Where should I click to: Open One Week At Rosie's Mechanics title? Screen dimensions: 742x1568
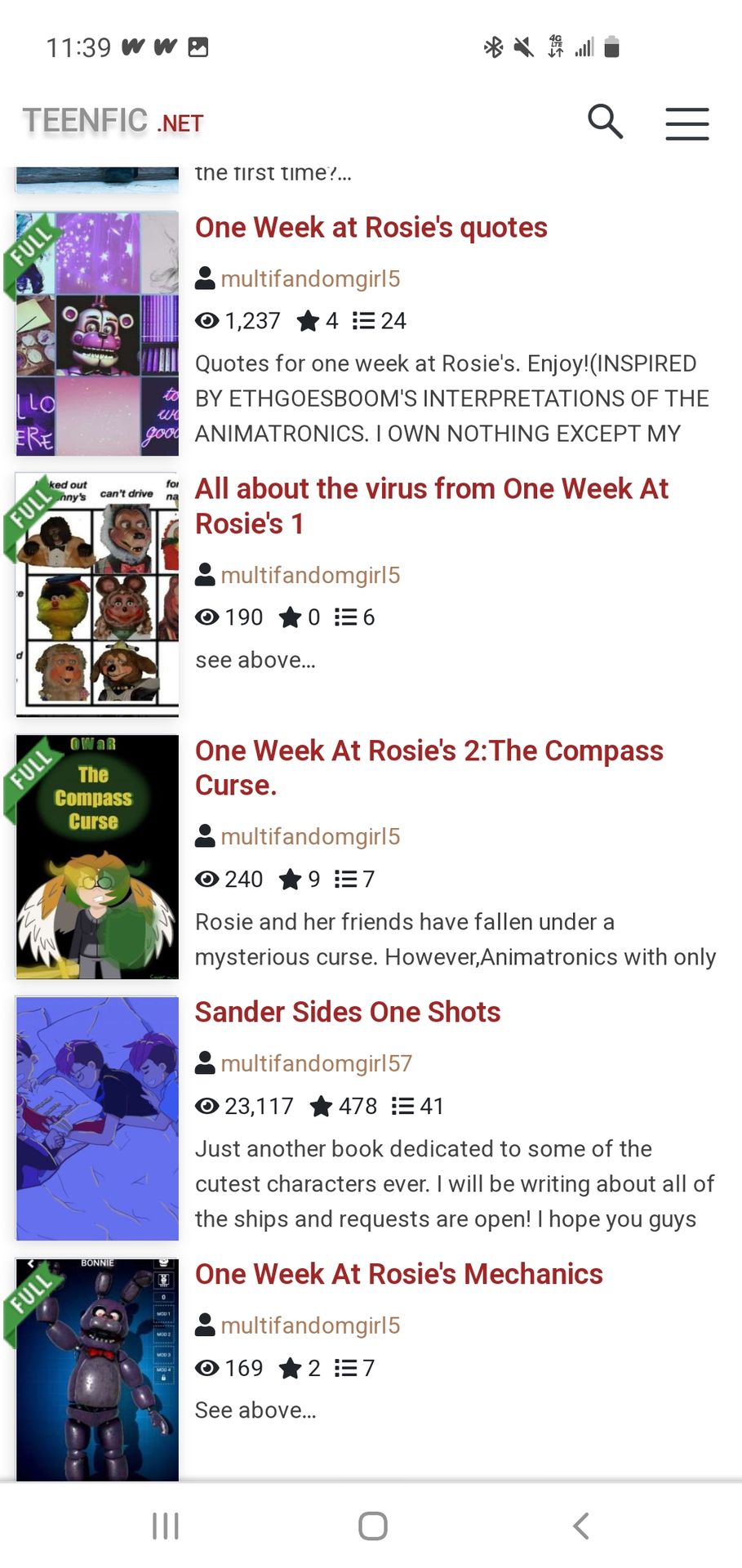click(x=398, y=1274)
